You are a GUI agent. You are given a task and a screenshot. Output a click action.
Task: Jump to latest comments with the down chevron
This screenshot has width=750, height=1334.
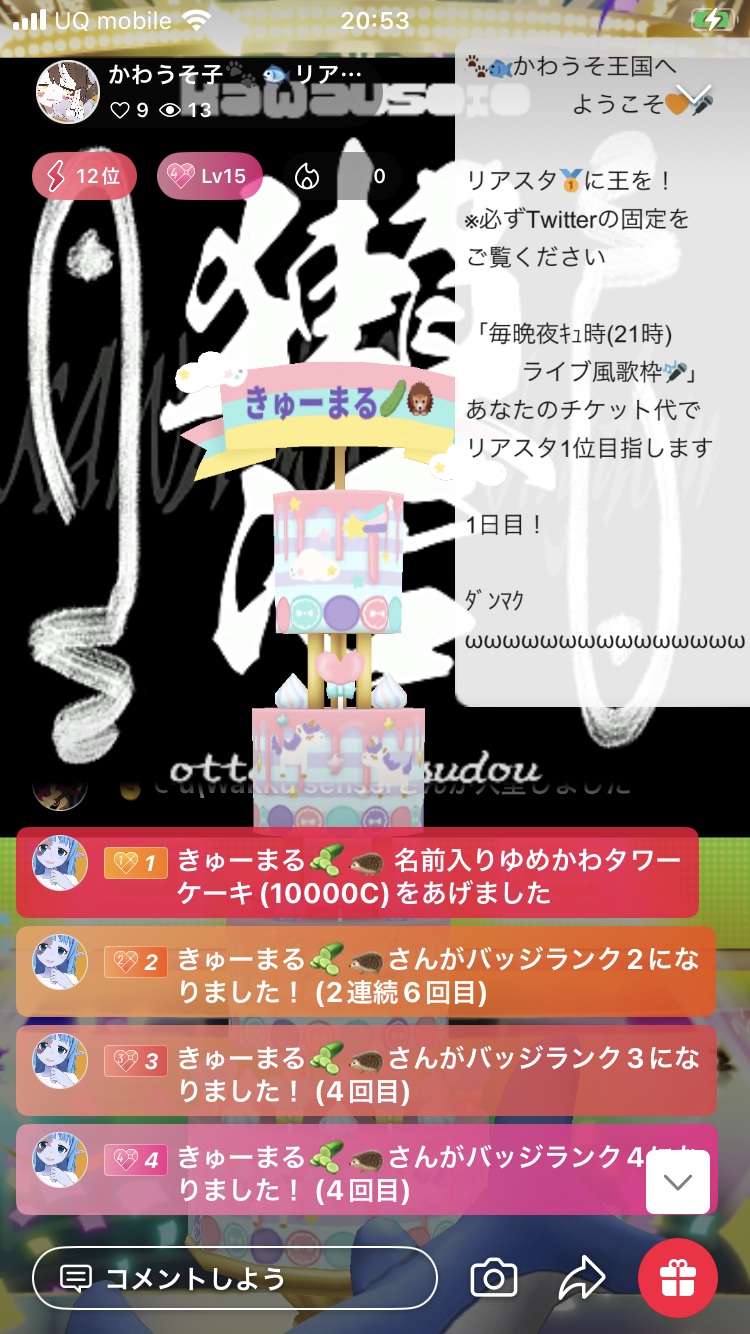(678, 1182)
